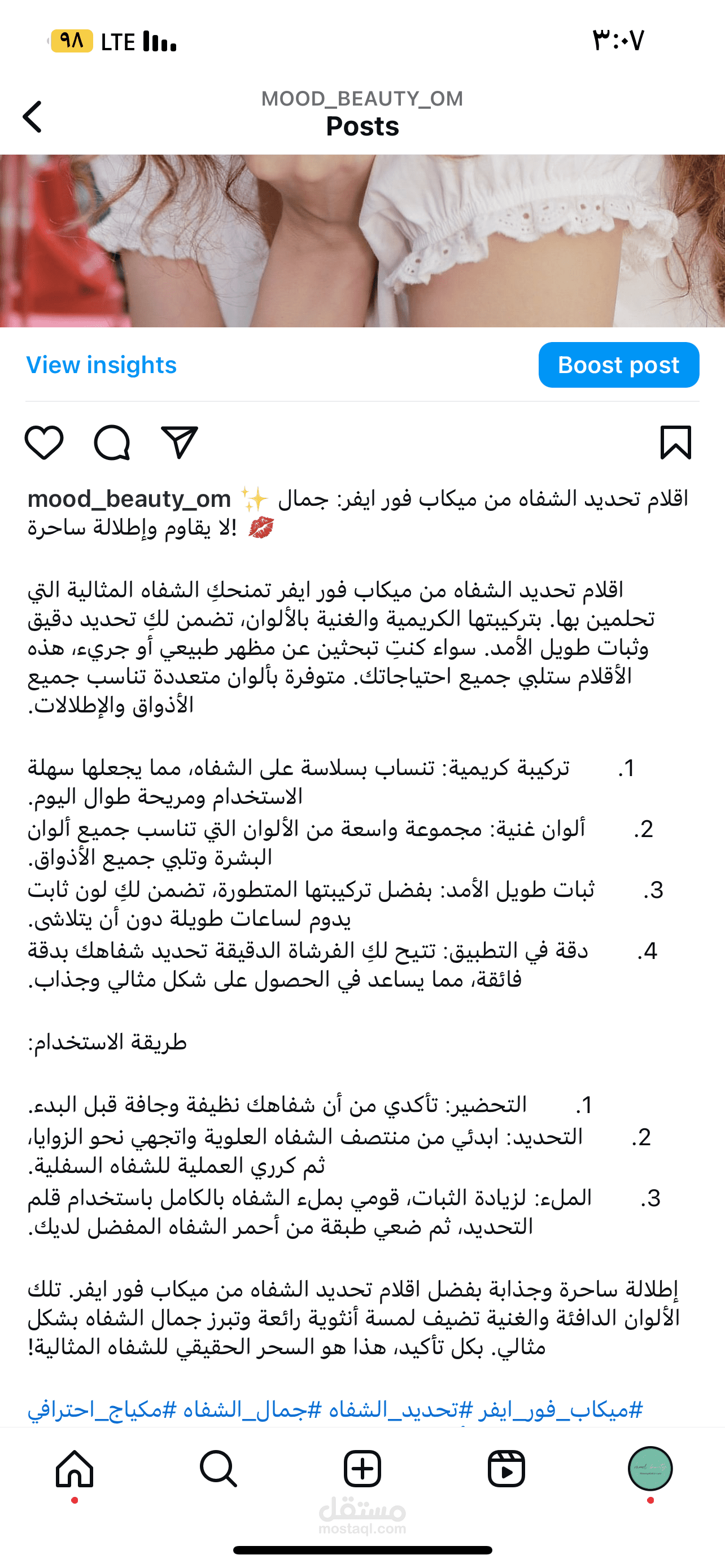
Task: Open the post photo
Action: [x=362, y=241]
